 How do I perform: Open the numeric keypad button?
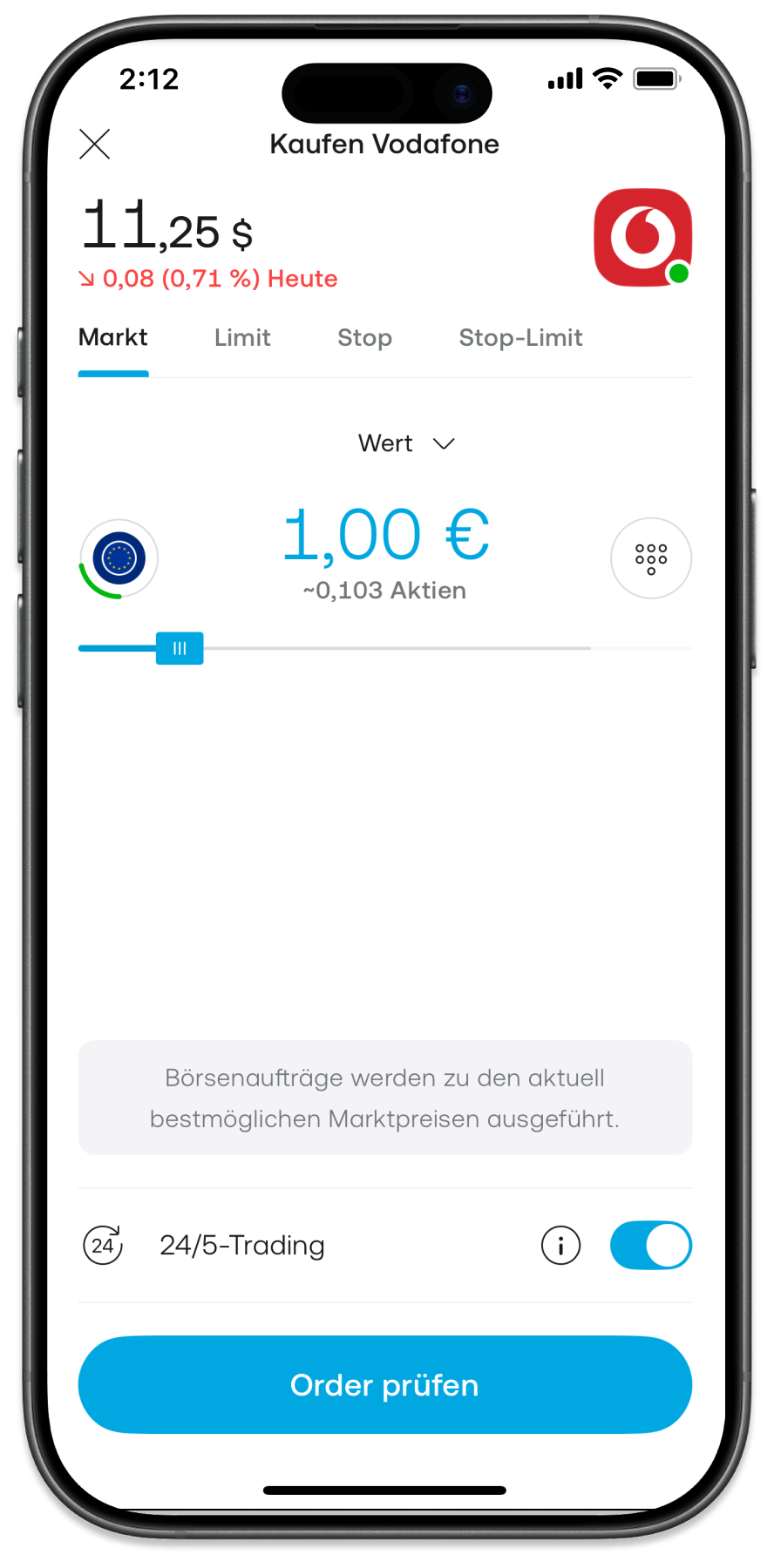click(x=650, y=558)
